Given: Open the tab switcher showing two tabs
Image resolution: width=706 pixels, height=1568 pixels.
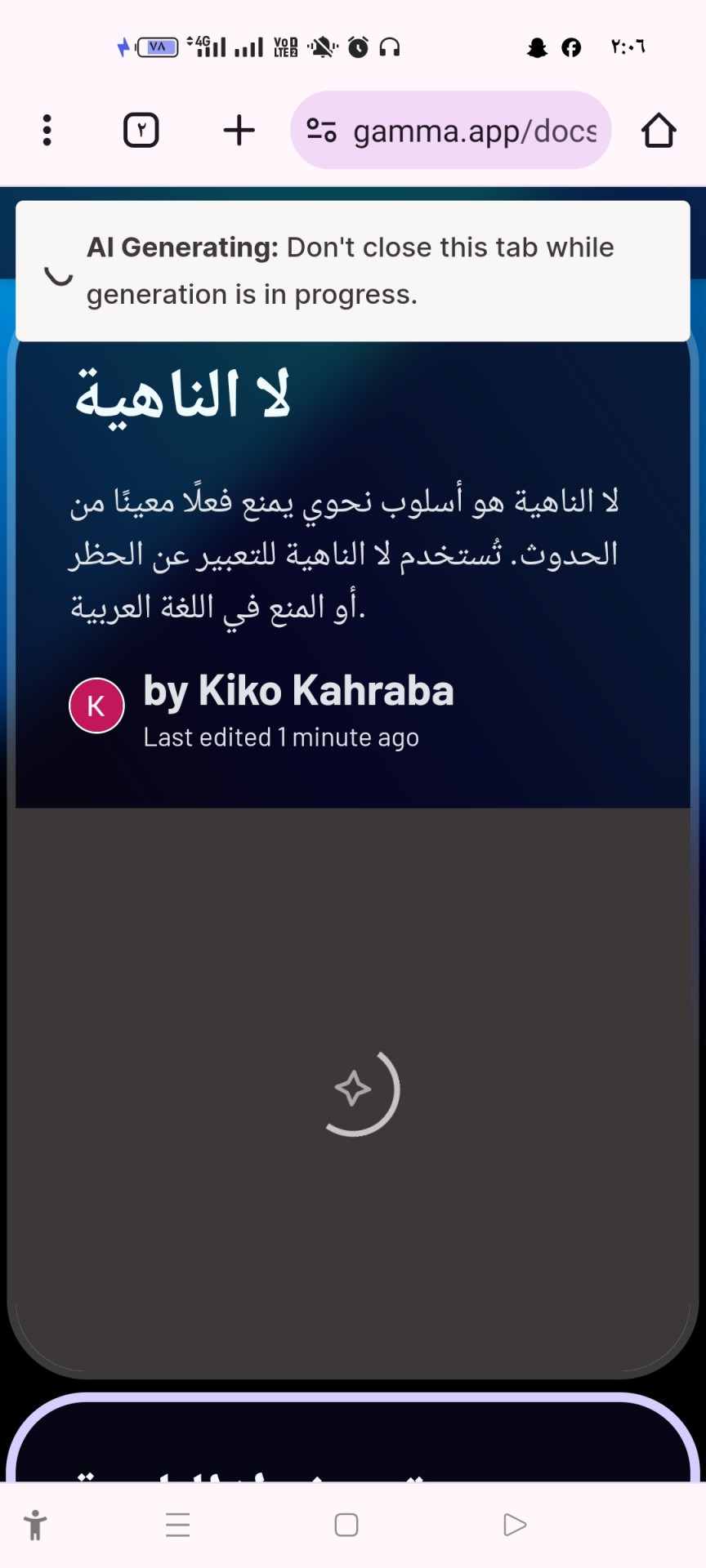Looking at the screenshot, I should tap(141, 131).
